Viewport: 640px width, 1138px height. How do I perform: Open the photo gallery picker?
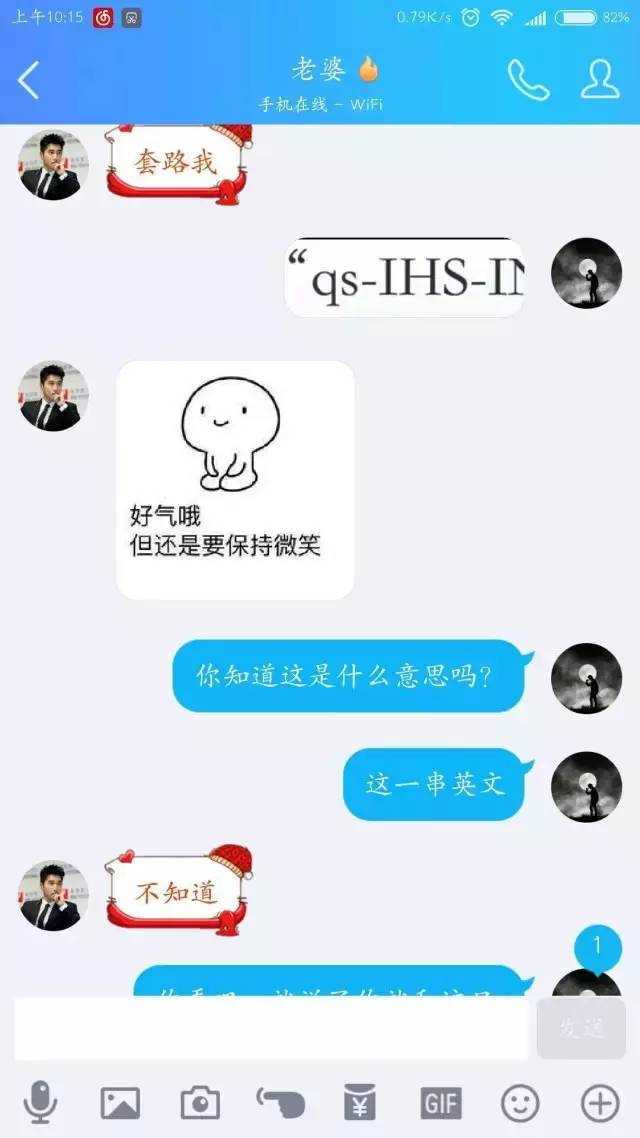[x=120, y=1103]
